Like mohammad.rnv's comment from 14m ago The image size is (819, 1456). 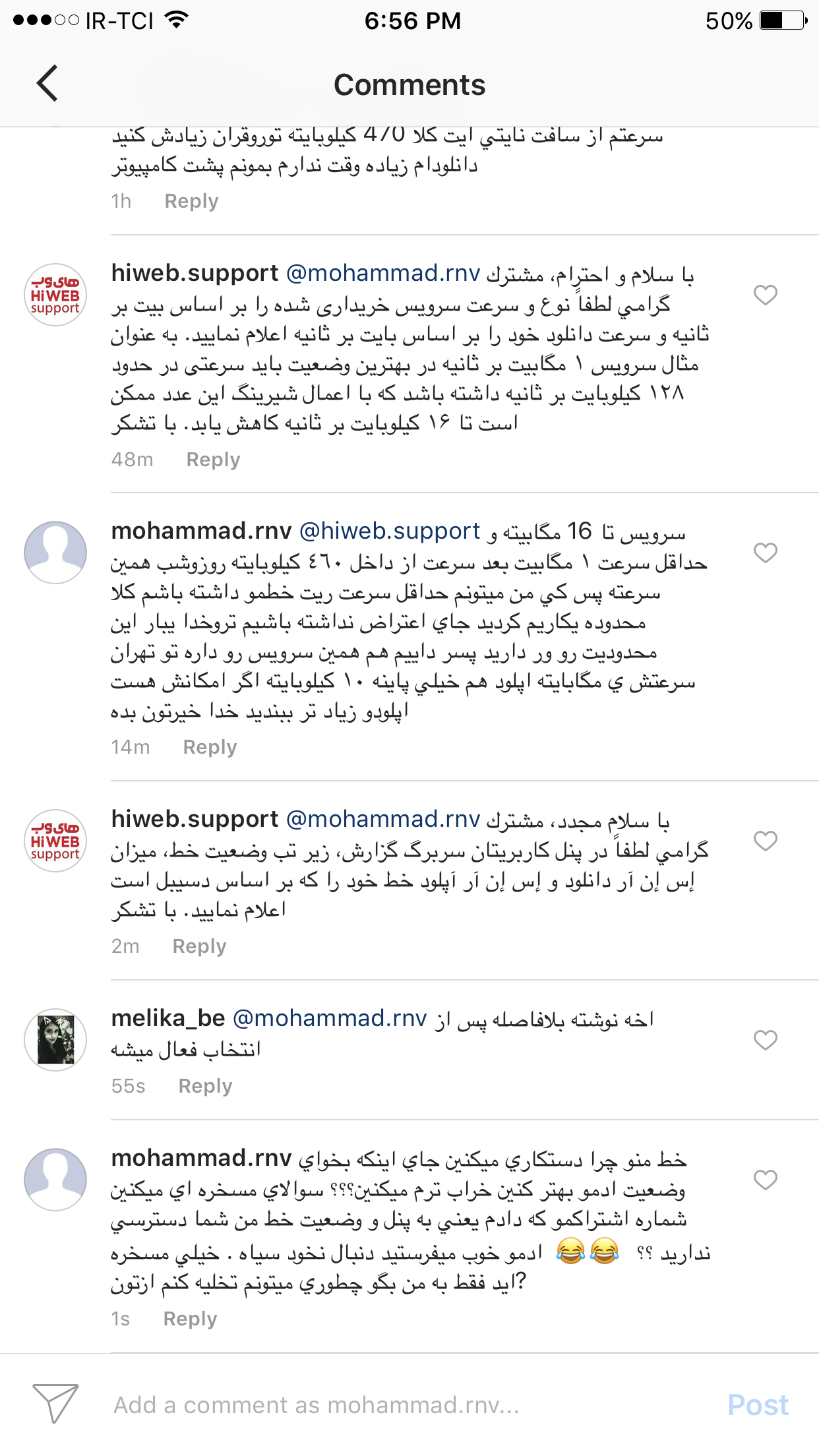pyautogui.click(x=765, y=553)
